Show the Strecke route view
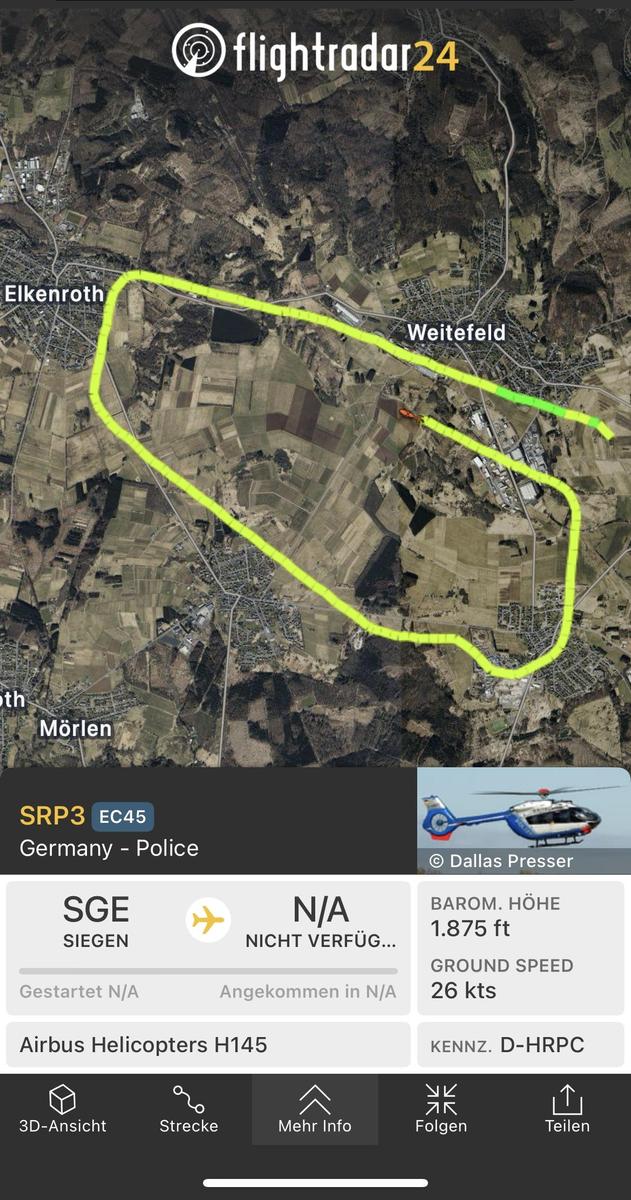This screenshot has width=631, height=1200. [x=188, y=1108]
